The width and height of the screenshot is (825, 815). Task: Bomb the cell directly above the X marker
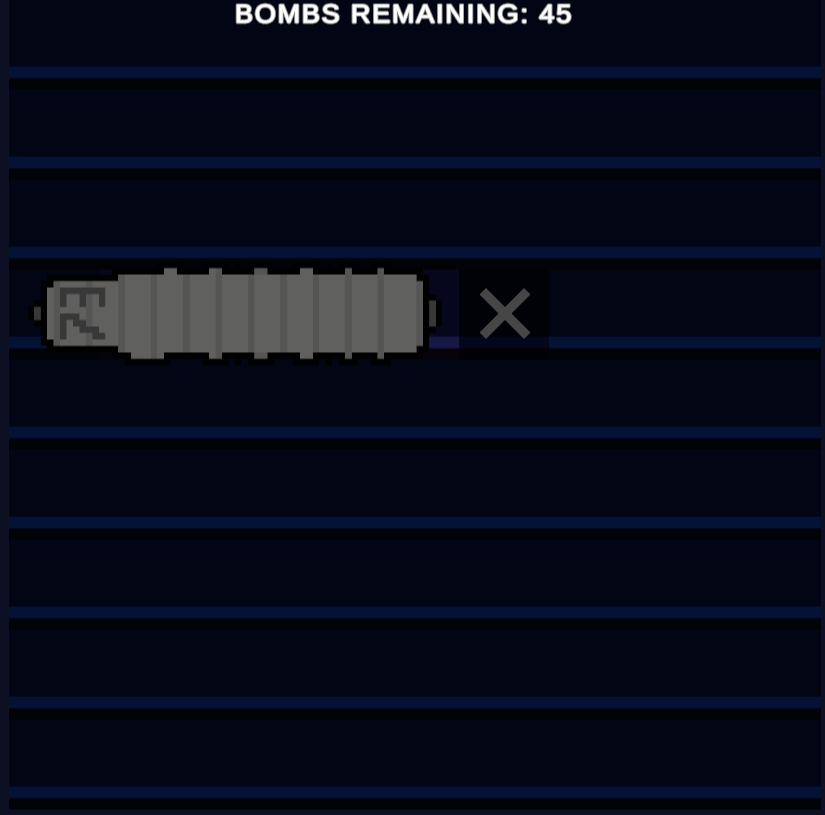pyautogui.click(x=504, y=223)
